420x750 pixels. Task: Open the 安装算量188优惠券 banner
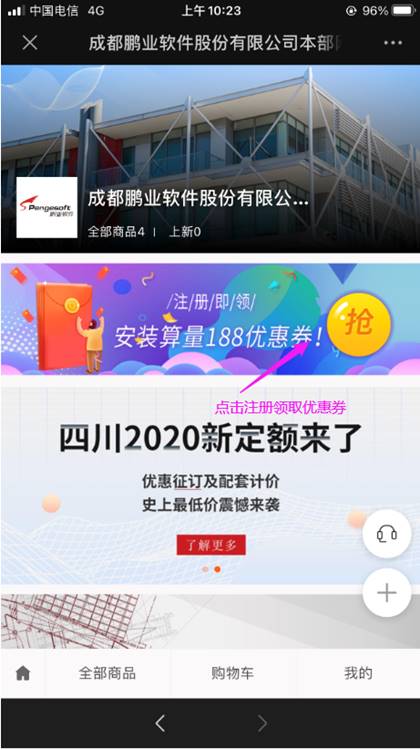[x=210, y=319]
